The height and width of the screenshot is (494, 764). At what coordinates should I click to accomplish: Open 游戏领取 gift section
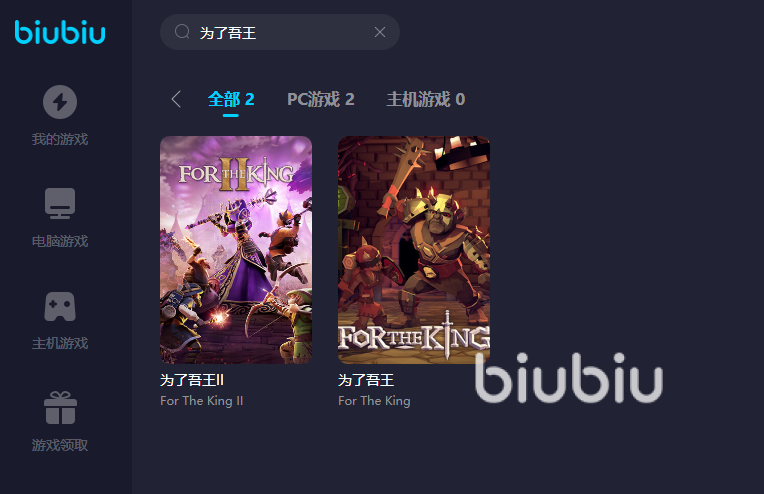[x=60, y=421]
